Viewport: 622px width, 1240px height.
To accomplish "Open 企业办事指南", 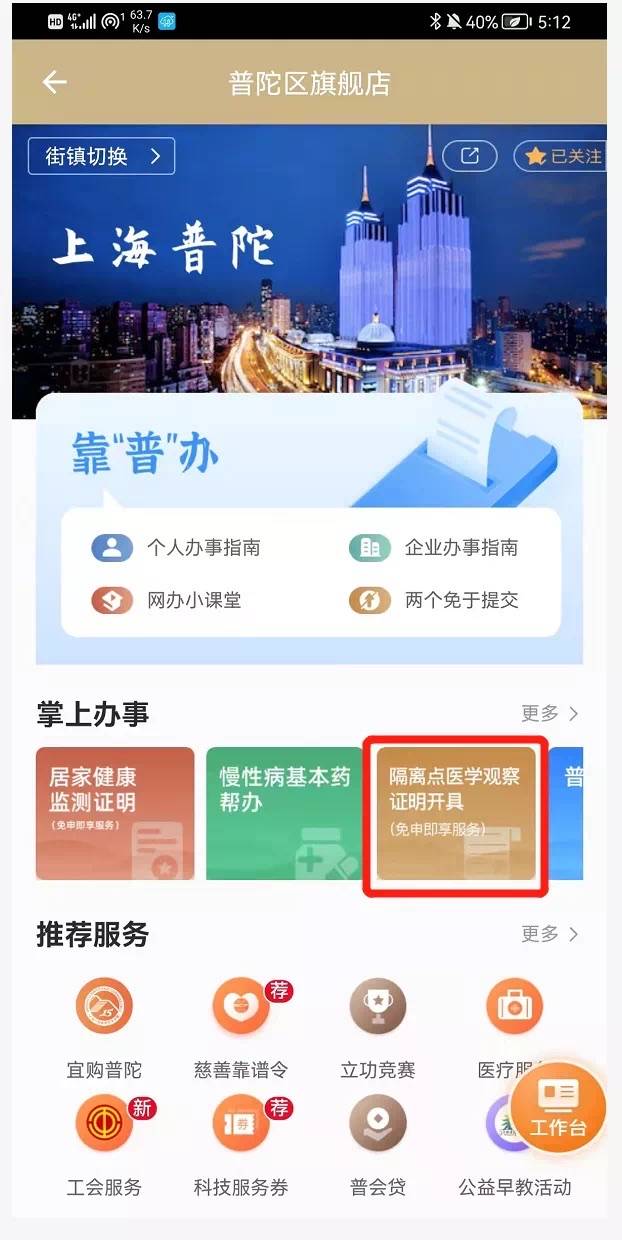I will [x=433, y=548].
